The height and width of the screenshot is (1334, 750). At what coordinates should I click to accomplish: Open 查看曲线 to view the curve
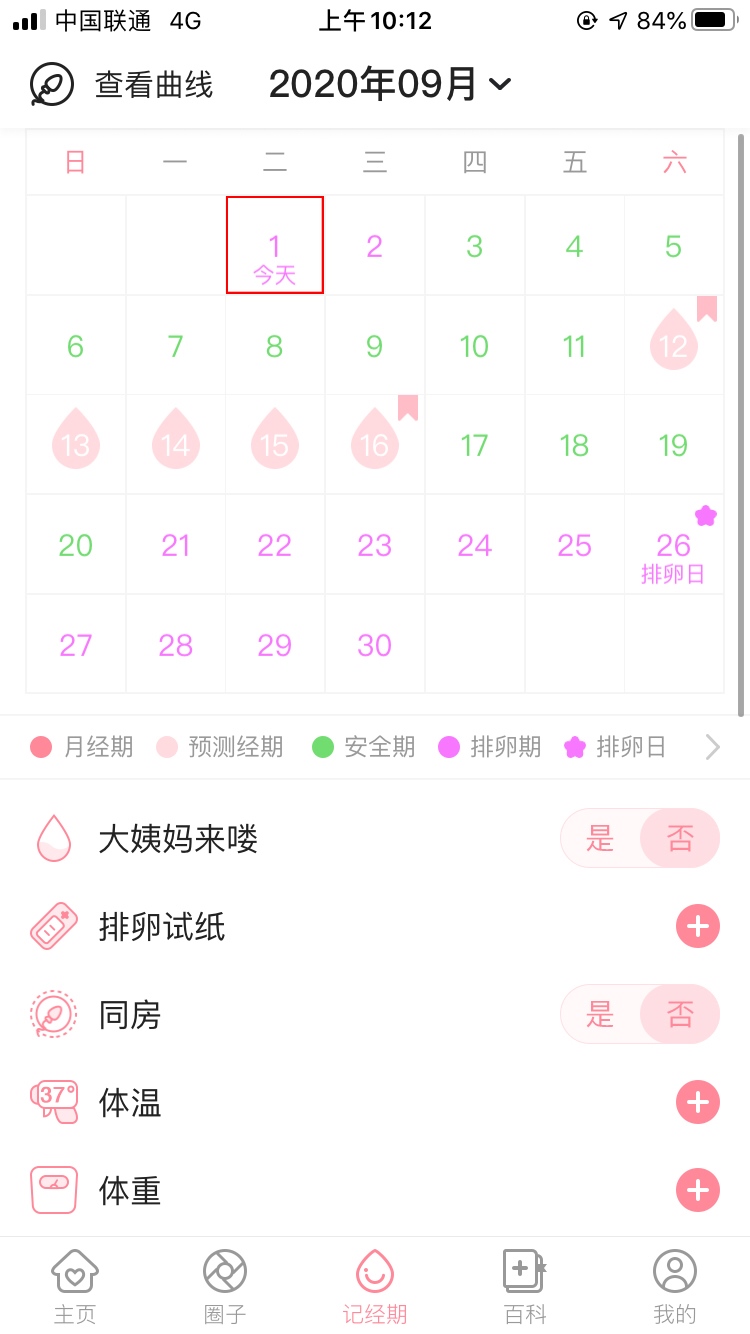click(122, 85)
